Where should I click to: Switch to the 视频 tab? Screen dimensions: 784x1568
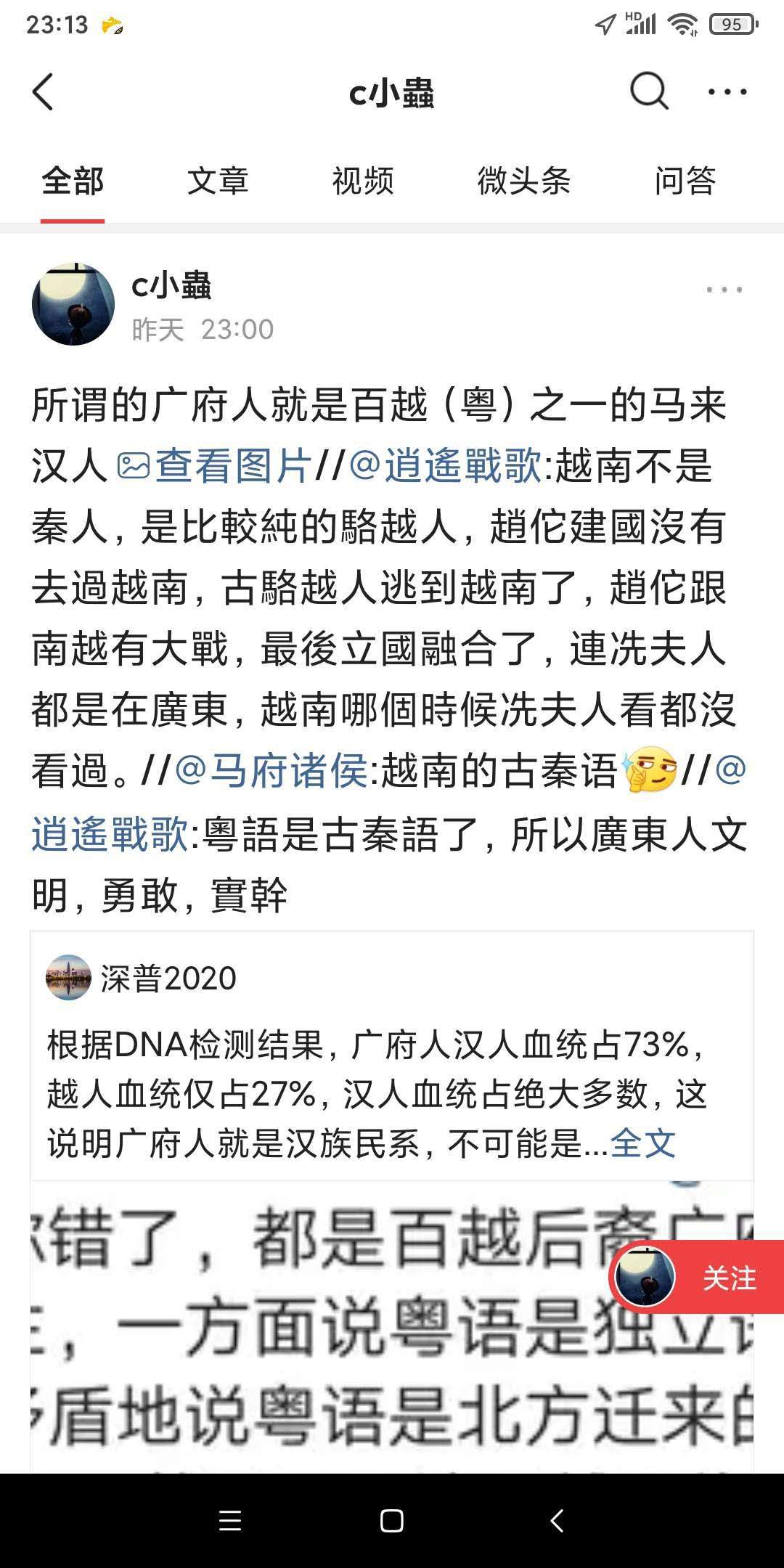click(x=362, y=181)
